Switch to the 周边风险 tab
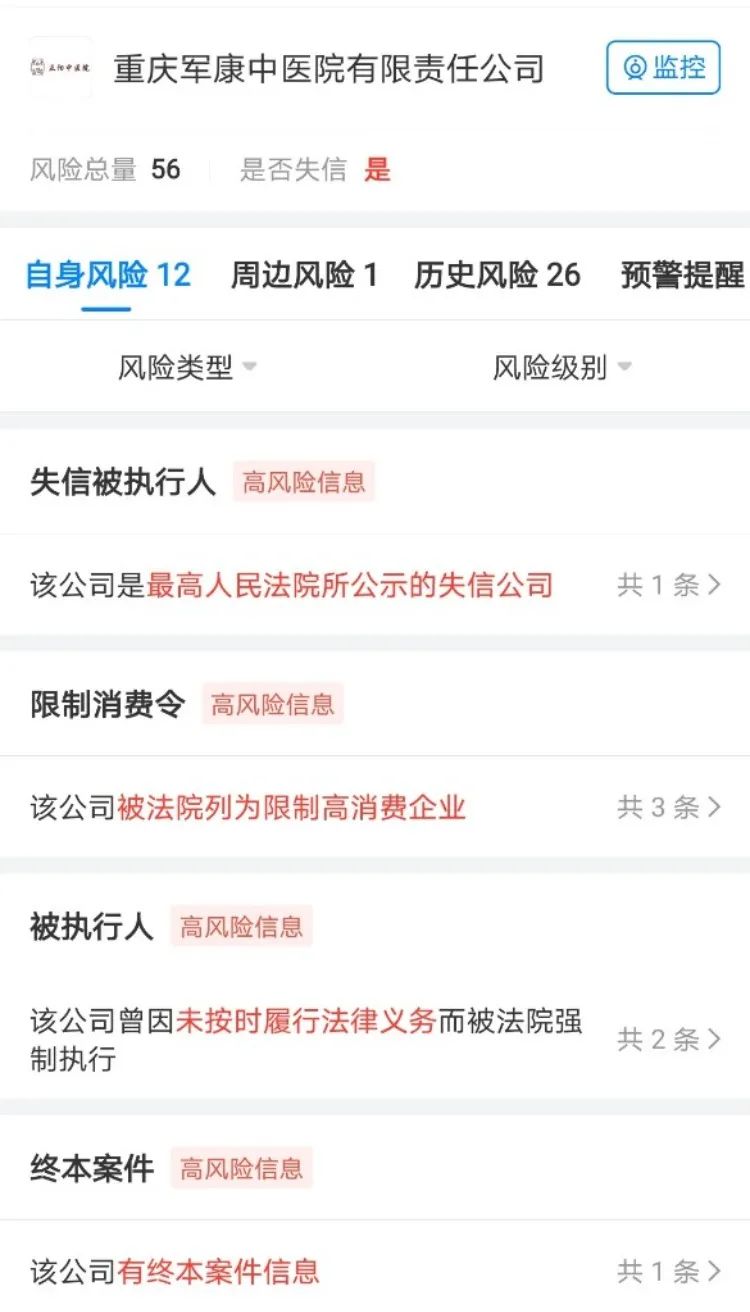750x1312 pixels. coord(304,275)
